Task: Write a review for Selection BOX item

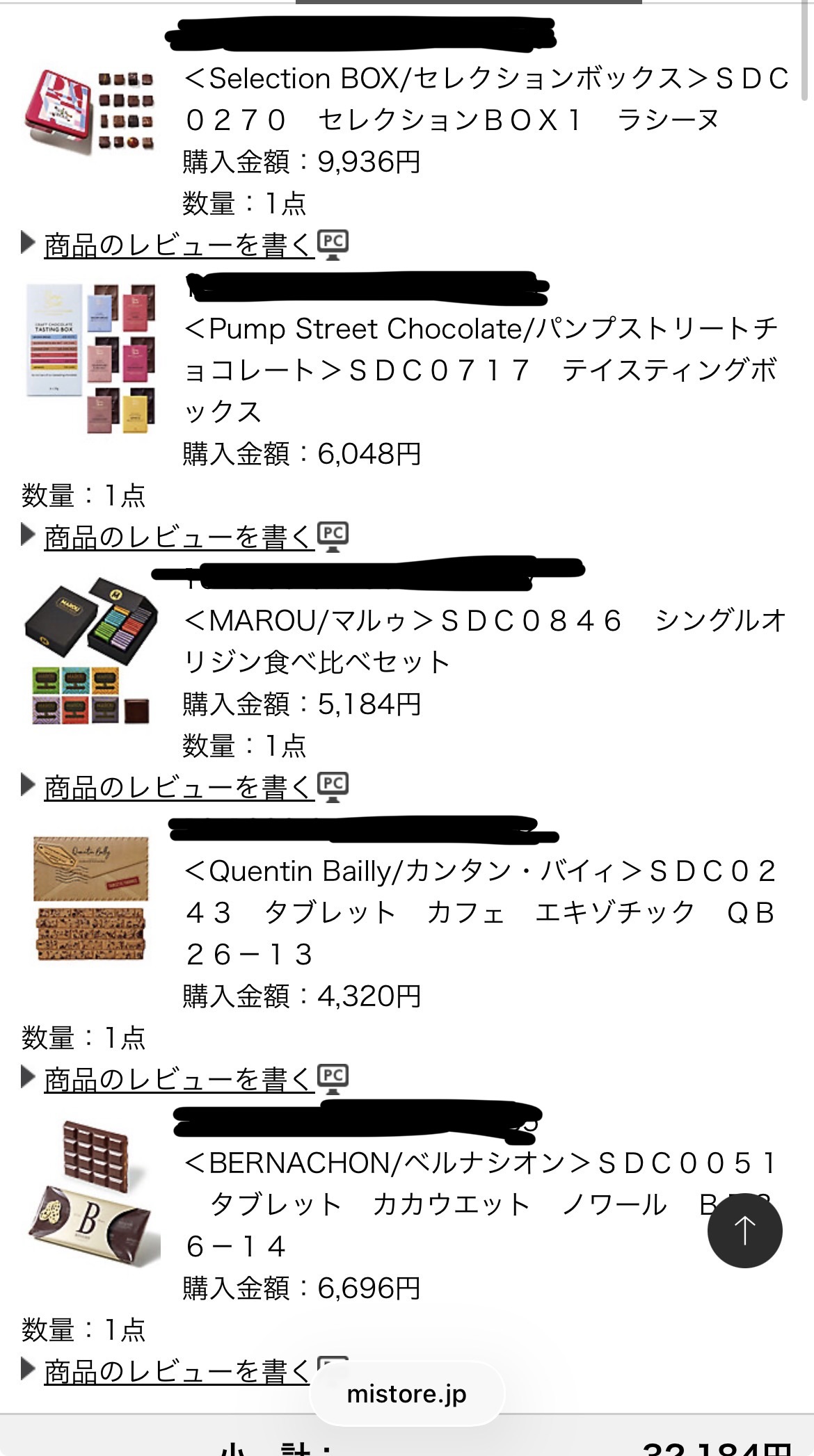Action: [x=179, y=245]
